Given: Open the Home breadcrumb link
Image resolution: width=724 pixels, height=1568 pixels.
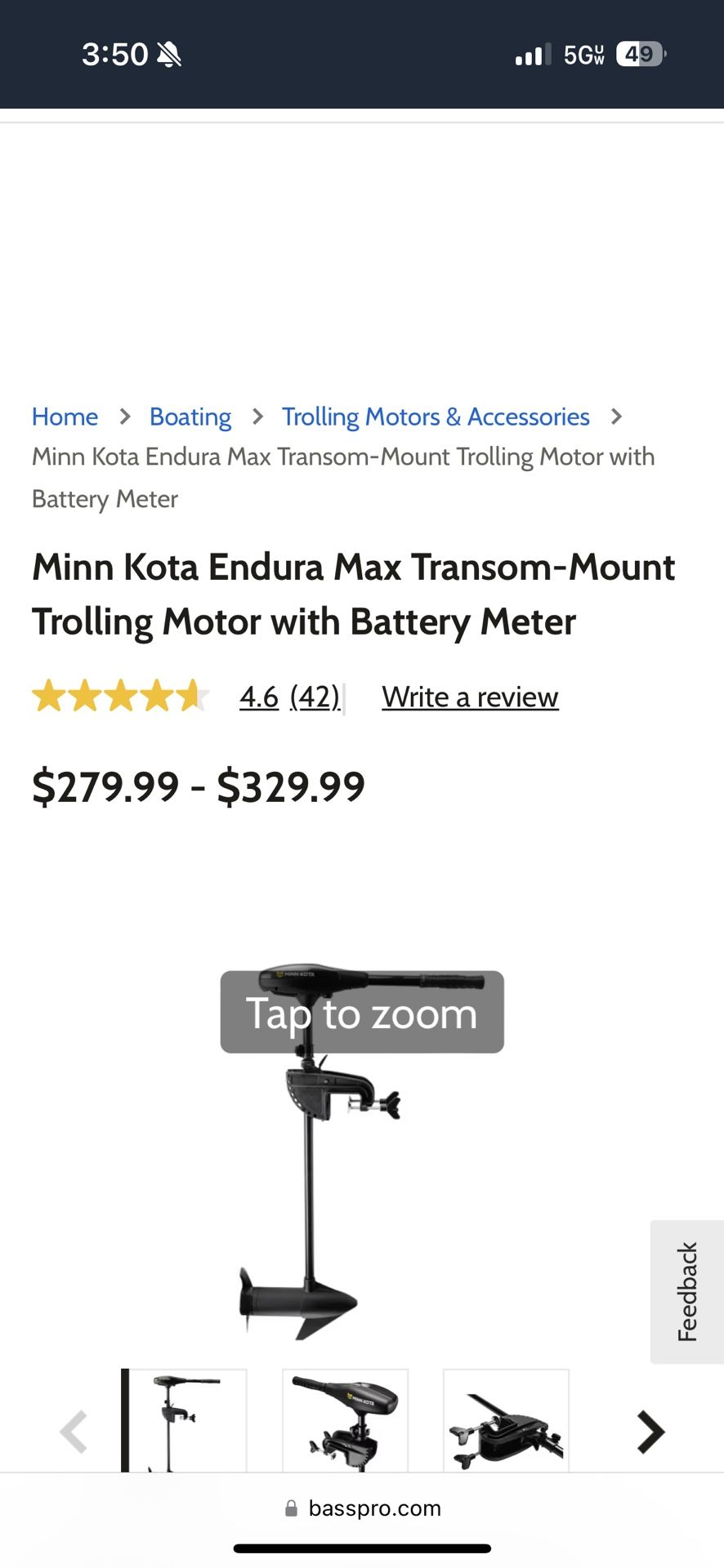Looking at the screenshot, I should coord(65,416).
